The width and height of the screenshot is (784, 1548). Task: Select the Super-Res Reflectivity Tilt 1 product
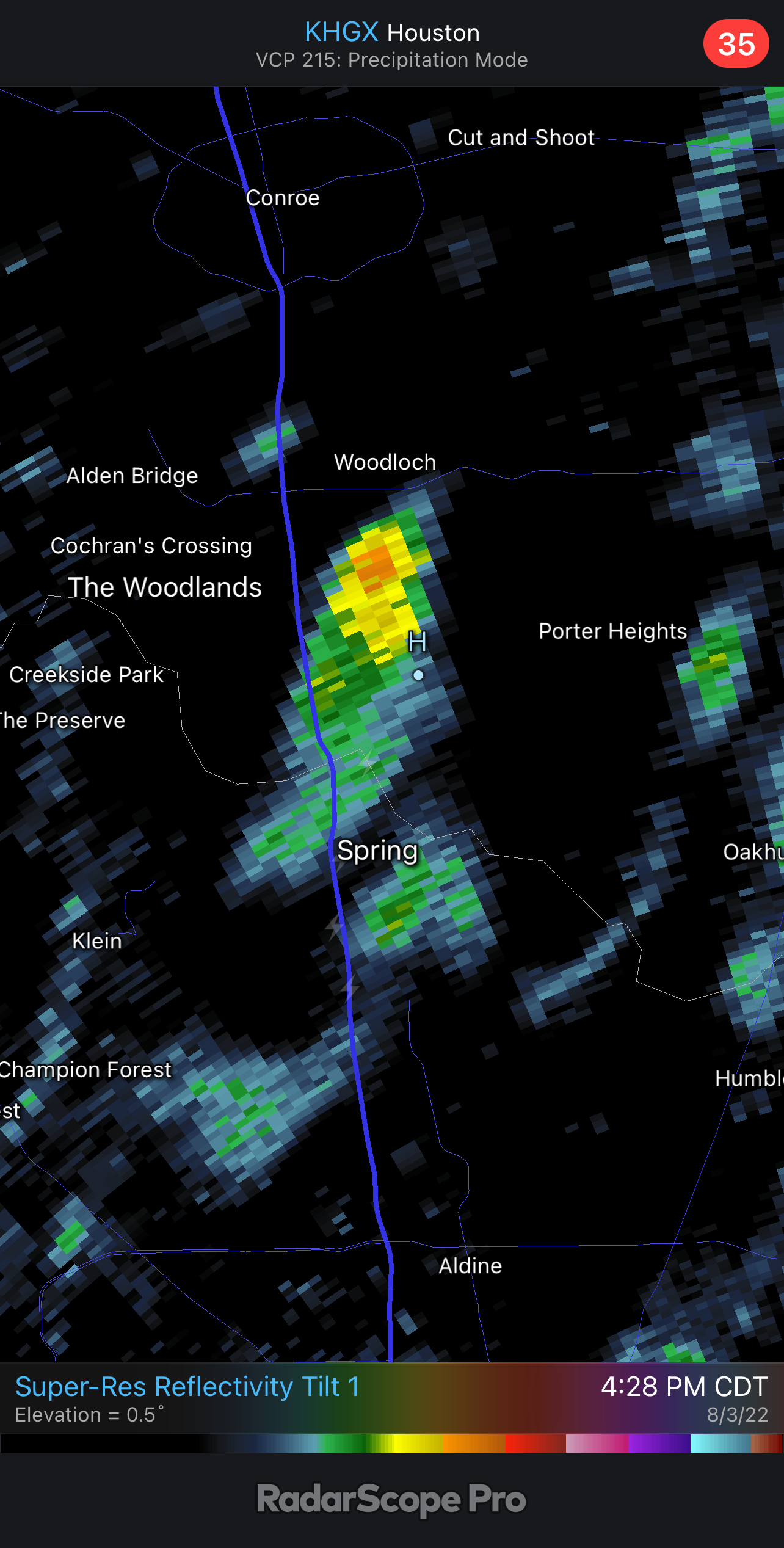point(187,1387)
